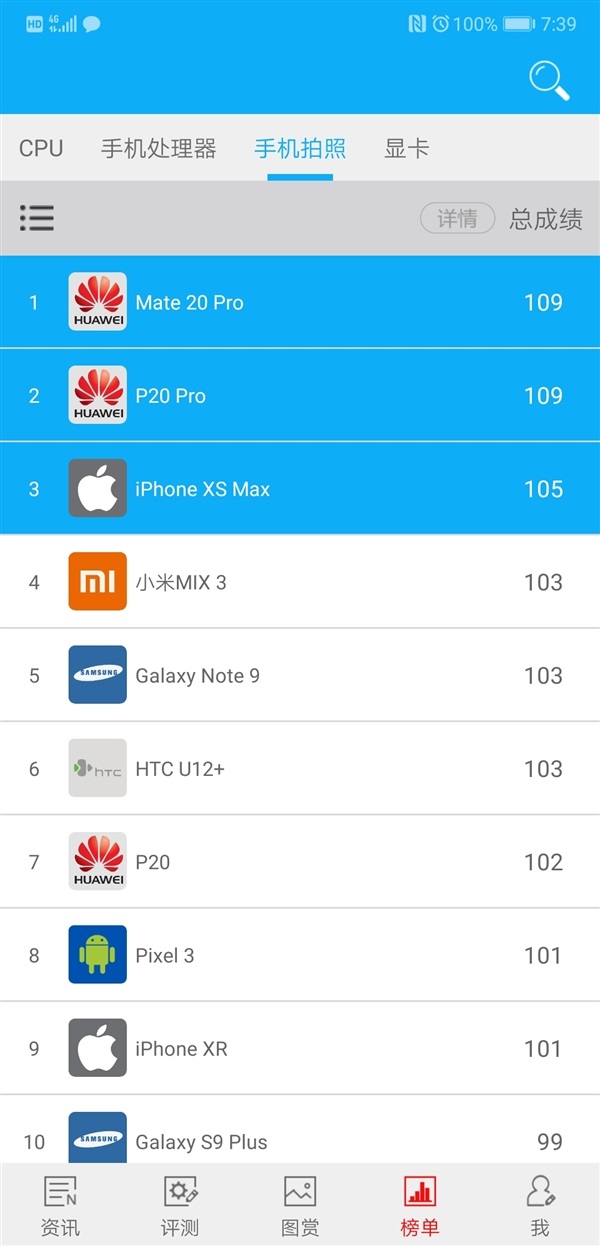
Task: Open the search magnifier icon
Action: pos(549,80)
